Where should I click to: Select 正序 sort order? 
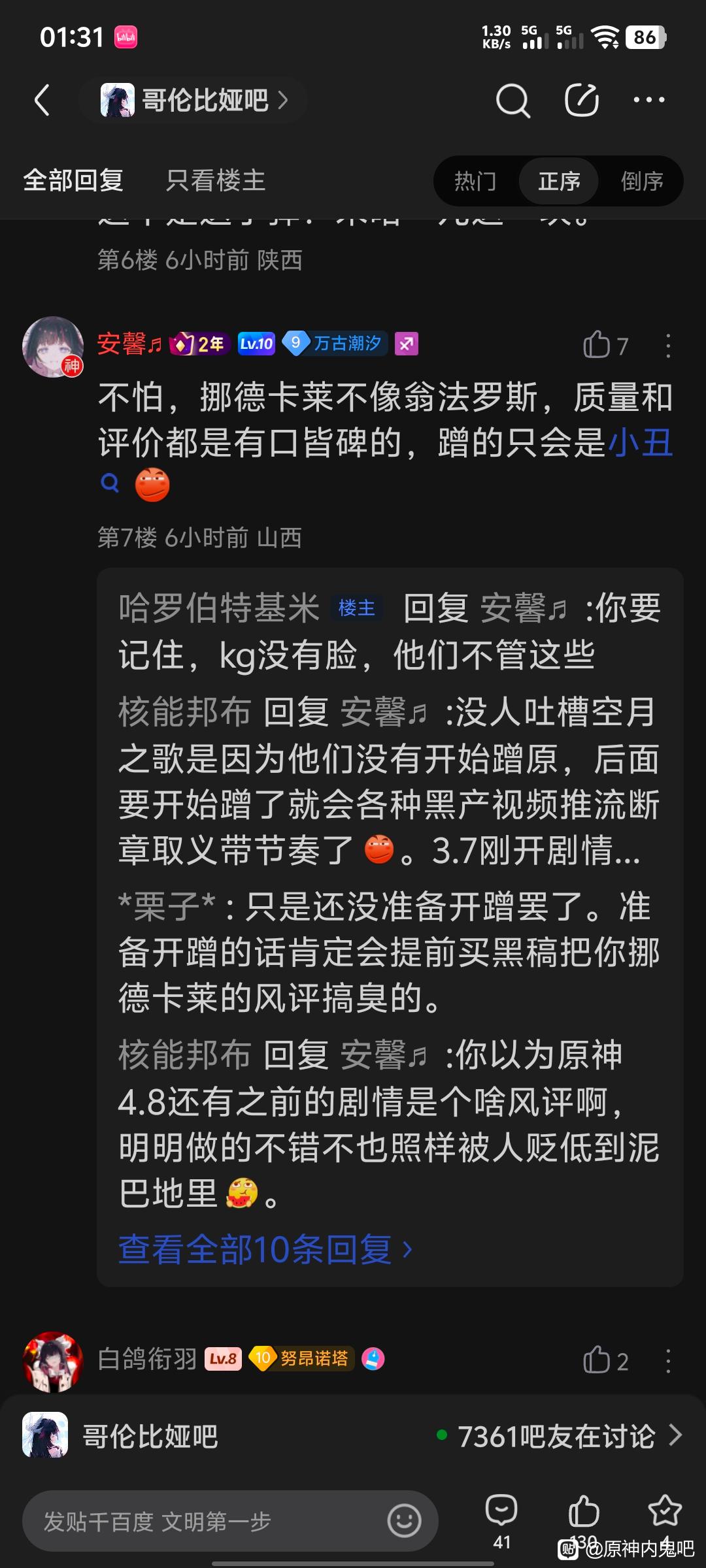click(559, 181)
